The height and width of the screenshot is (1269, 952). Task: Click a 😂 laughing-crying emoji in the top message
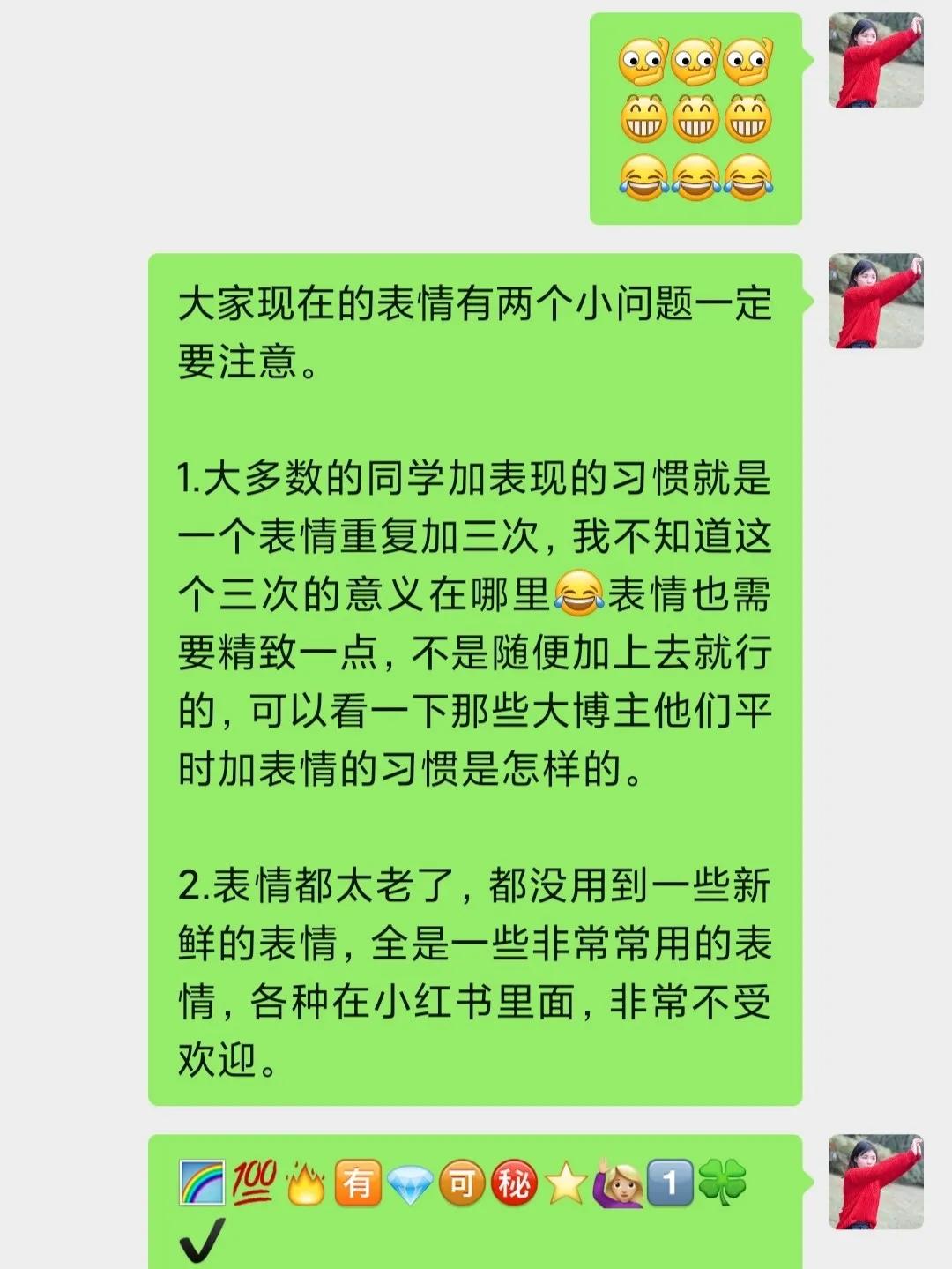click(x=696, y=179)
